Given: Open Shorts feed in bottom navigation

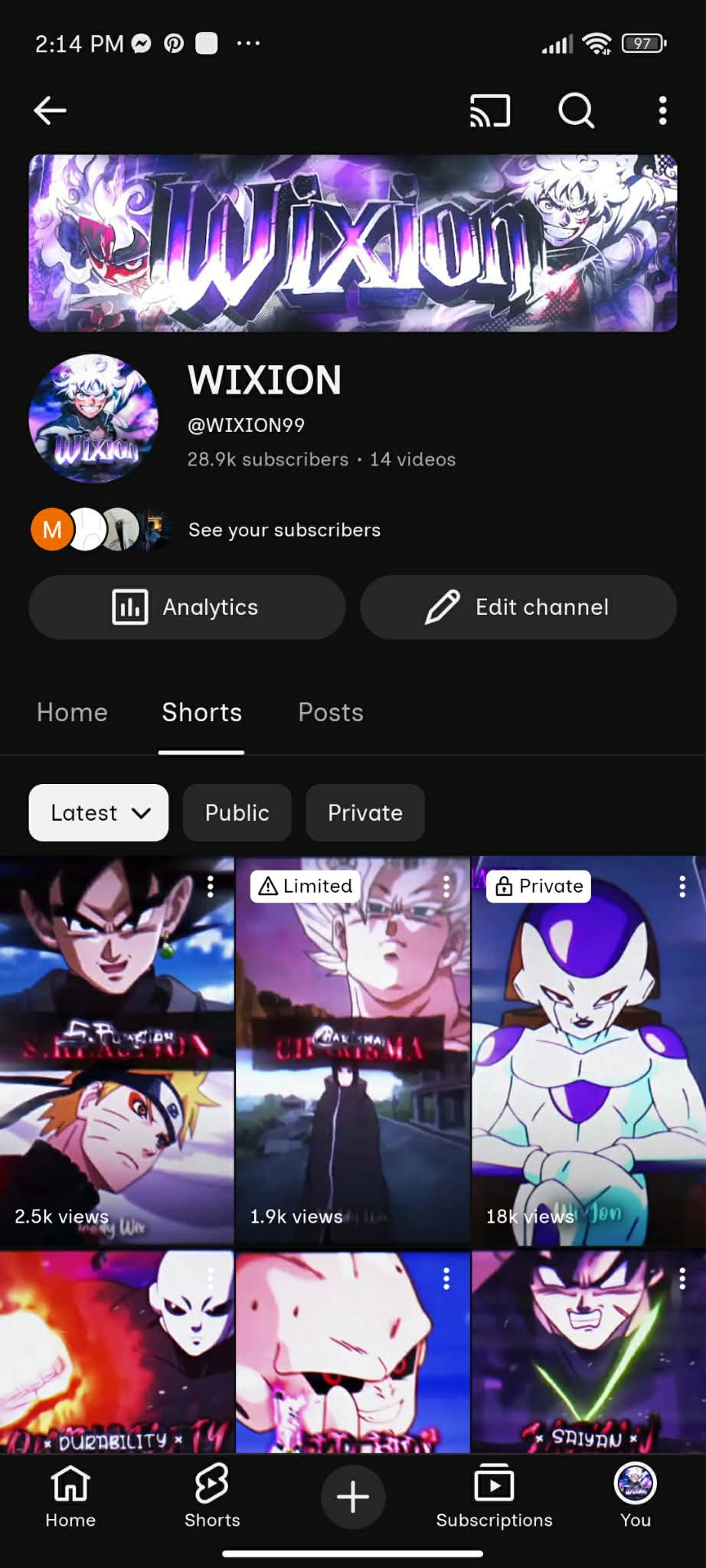Looking at the screenshot, I should (212, 1497).
